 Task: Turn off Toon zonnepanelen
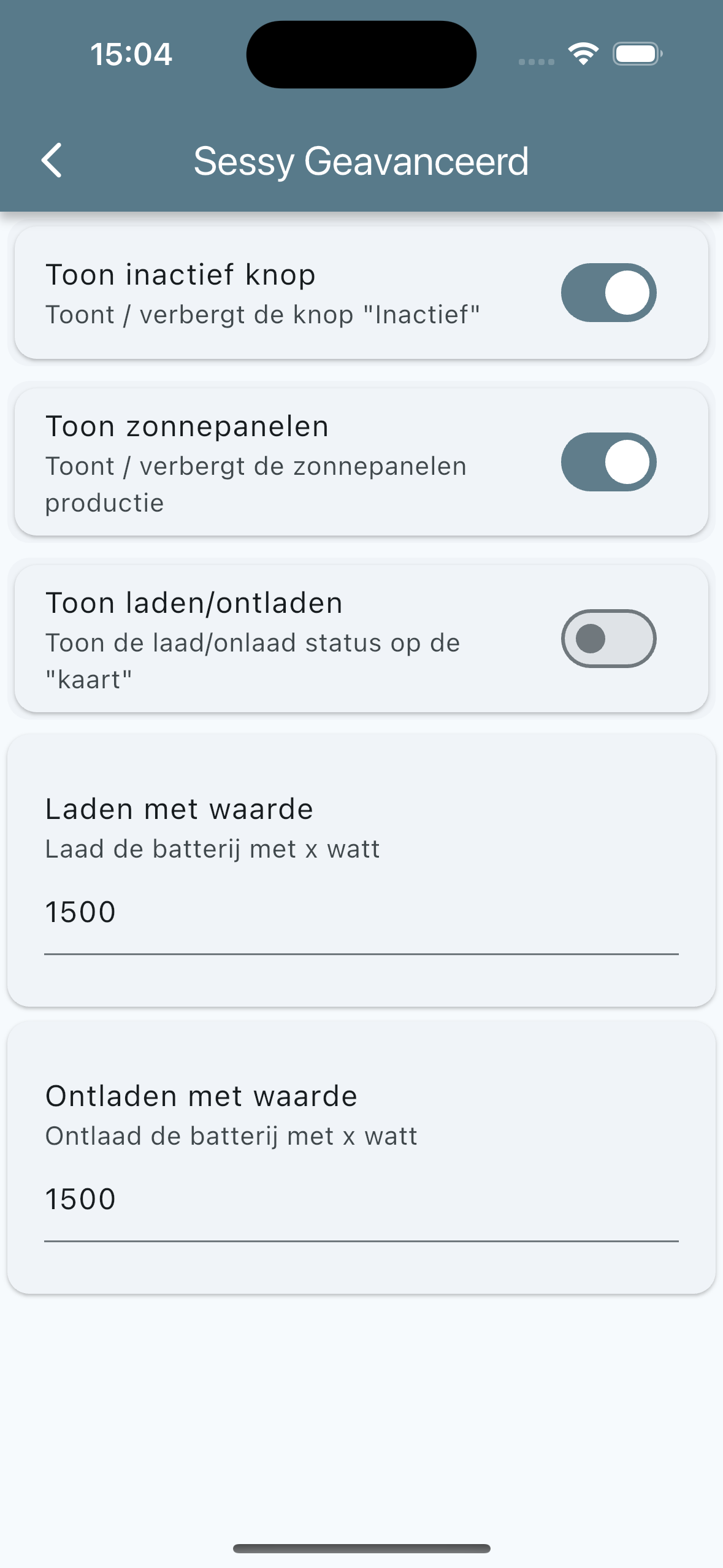(x=608, y=462)
